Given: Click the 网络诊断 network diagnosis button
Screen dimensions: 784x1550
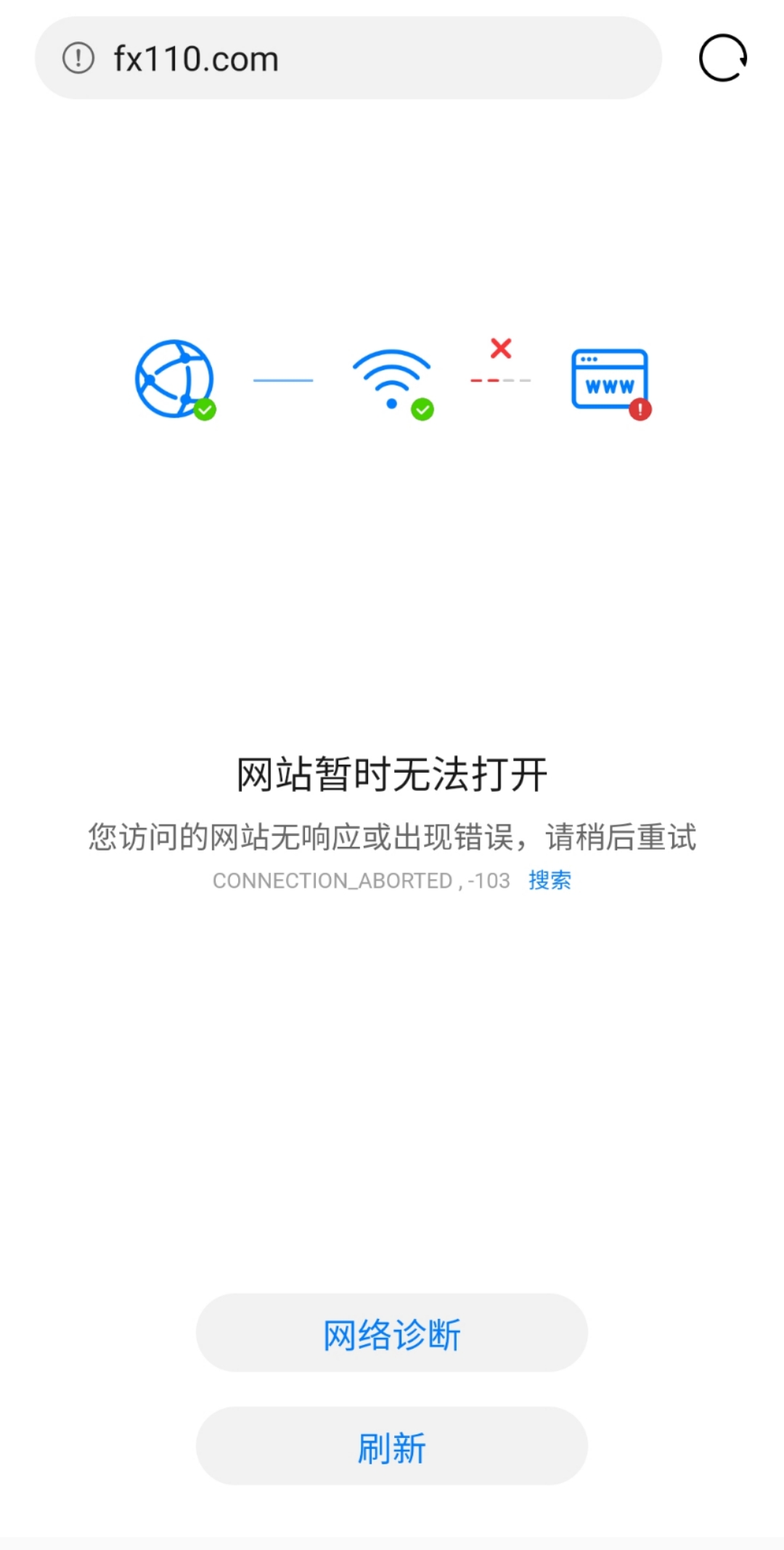Looking at the screenshot, I should click(x=391, y=1333).
